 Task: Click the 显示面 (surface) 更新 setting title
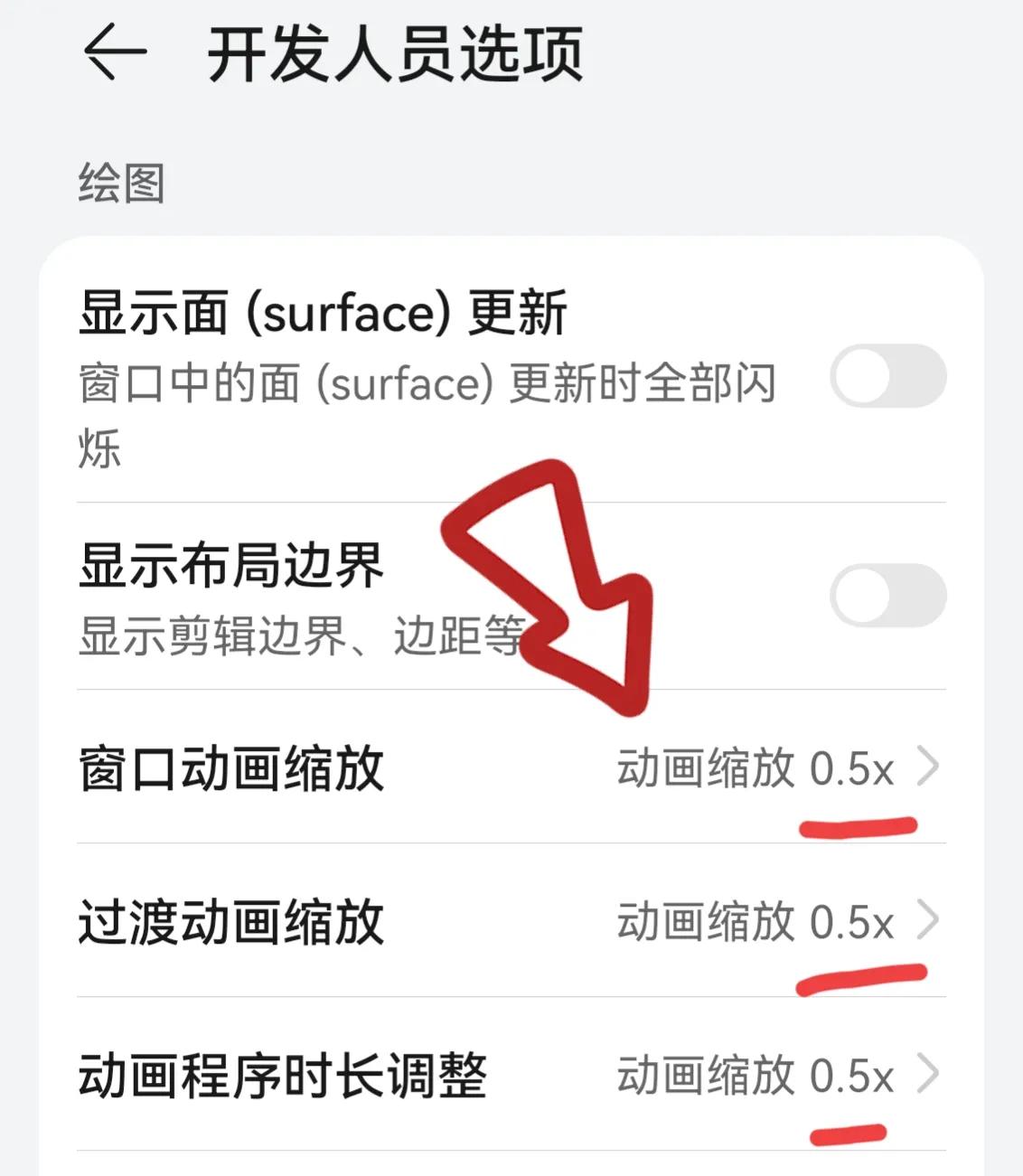pos(325,312)
